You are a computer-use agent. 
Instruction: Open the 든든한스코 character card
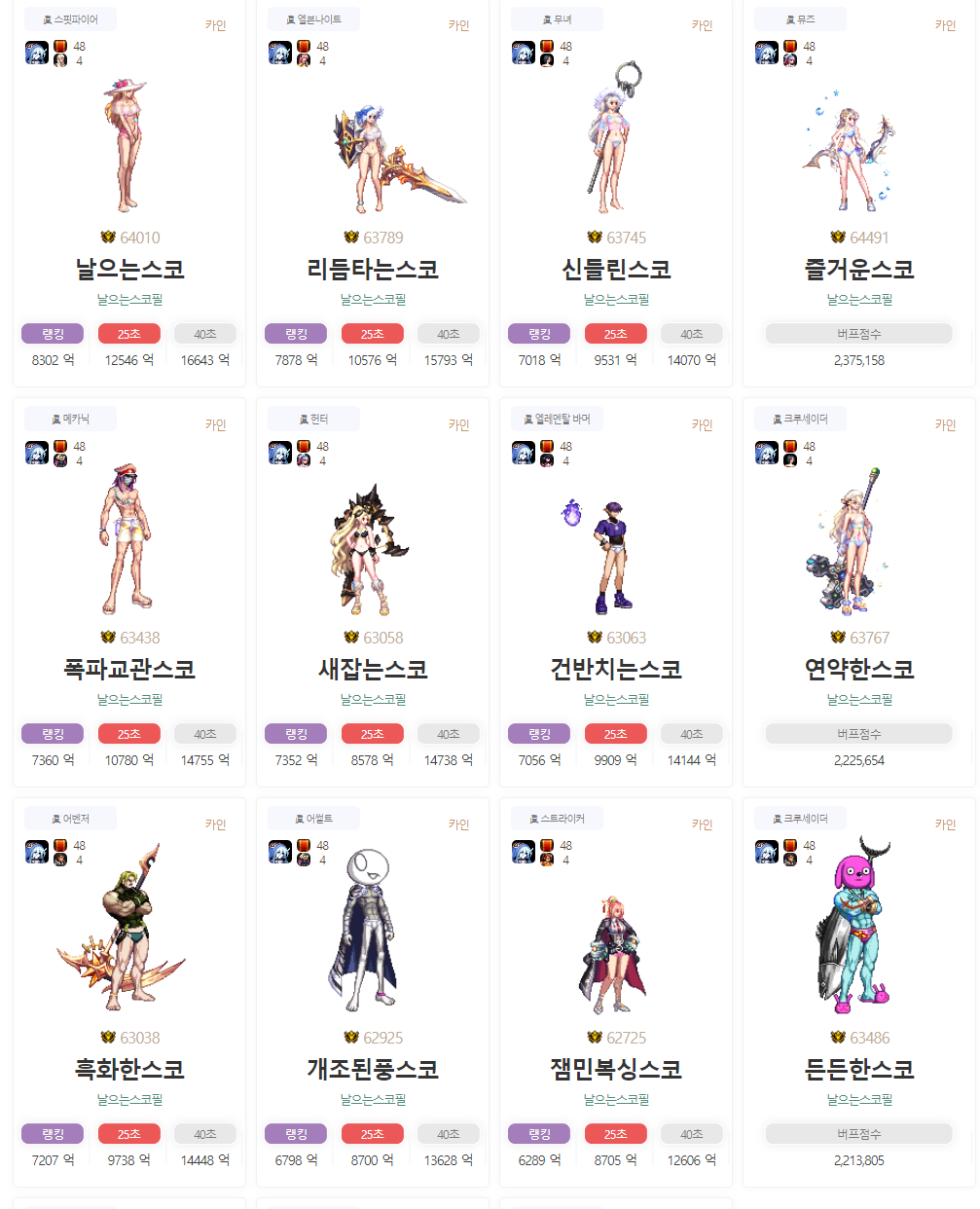[x=859, y=1069]
